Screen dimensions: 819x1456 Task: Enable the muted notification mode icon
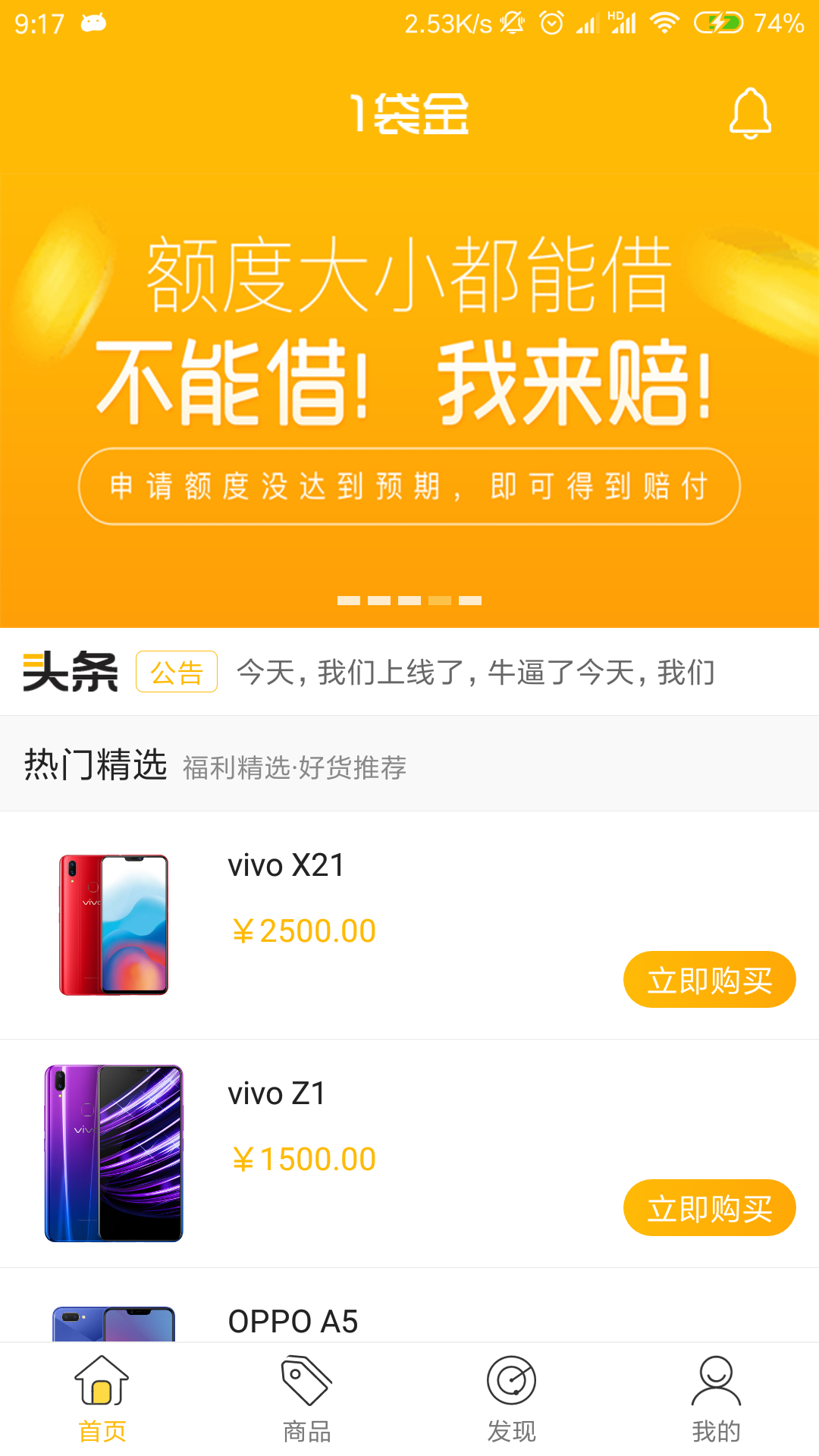(513, 23)
